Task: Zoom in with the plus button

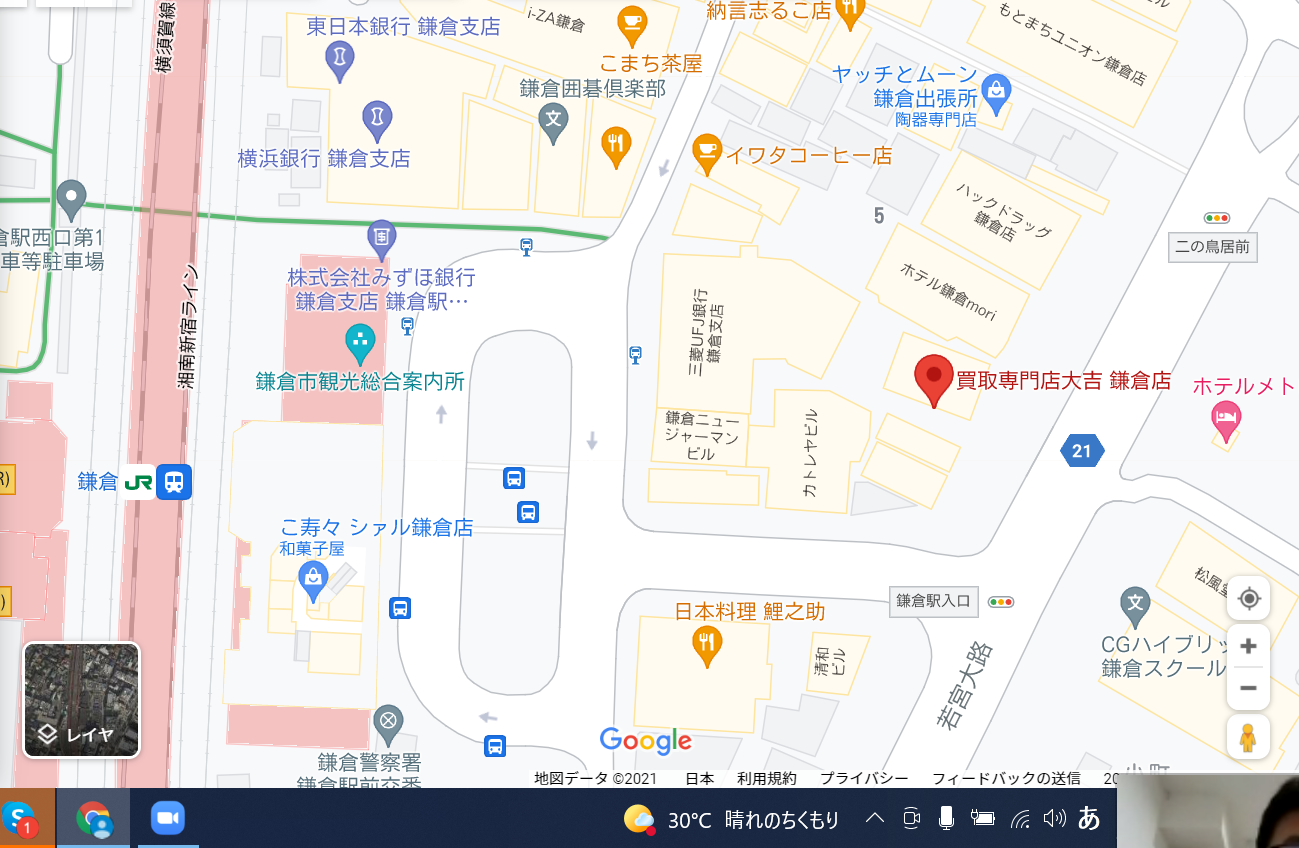Action: click(x=1248, y=647)
